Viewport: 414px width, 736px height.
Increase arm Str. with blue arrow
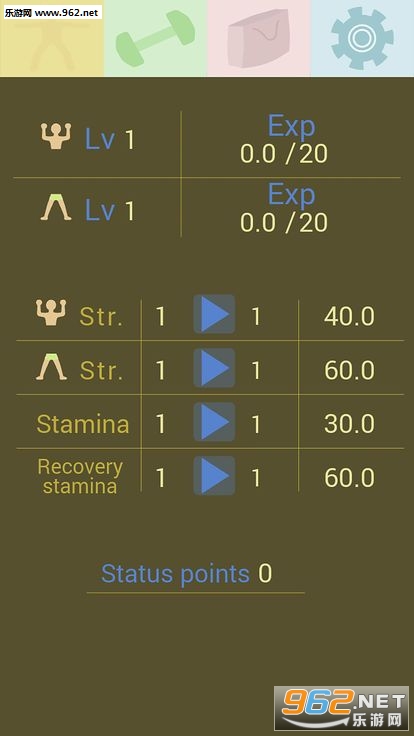(x=215, y=314)
